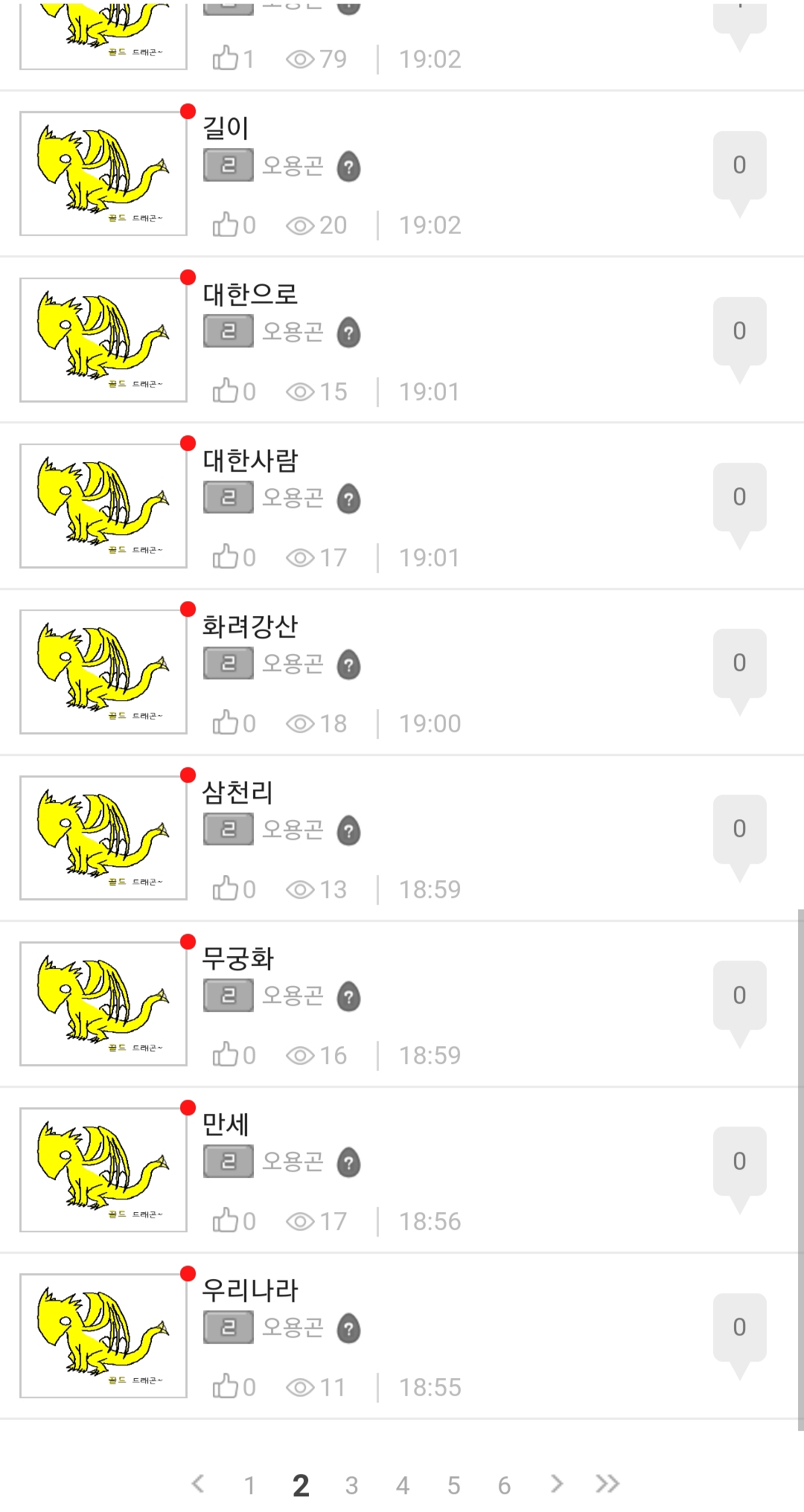
Task: Open the post titled 무궁화
Action: click(238, 958)
